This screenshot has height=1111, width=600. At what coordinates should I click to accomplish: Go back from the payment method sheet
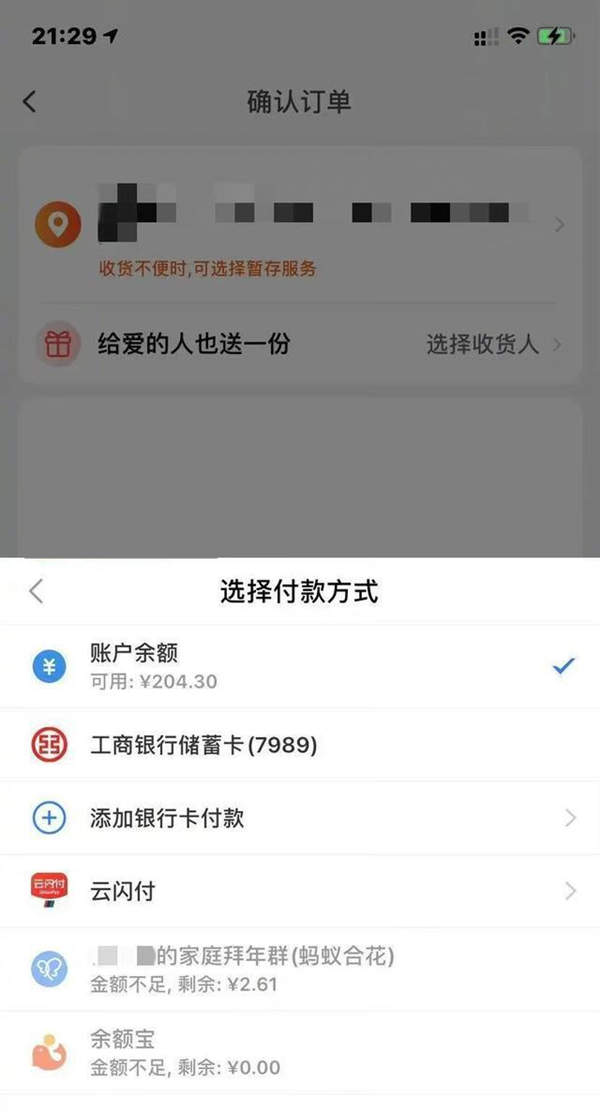click(36, 591)
